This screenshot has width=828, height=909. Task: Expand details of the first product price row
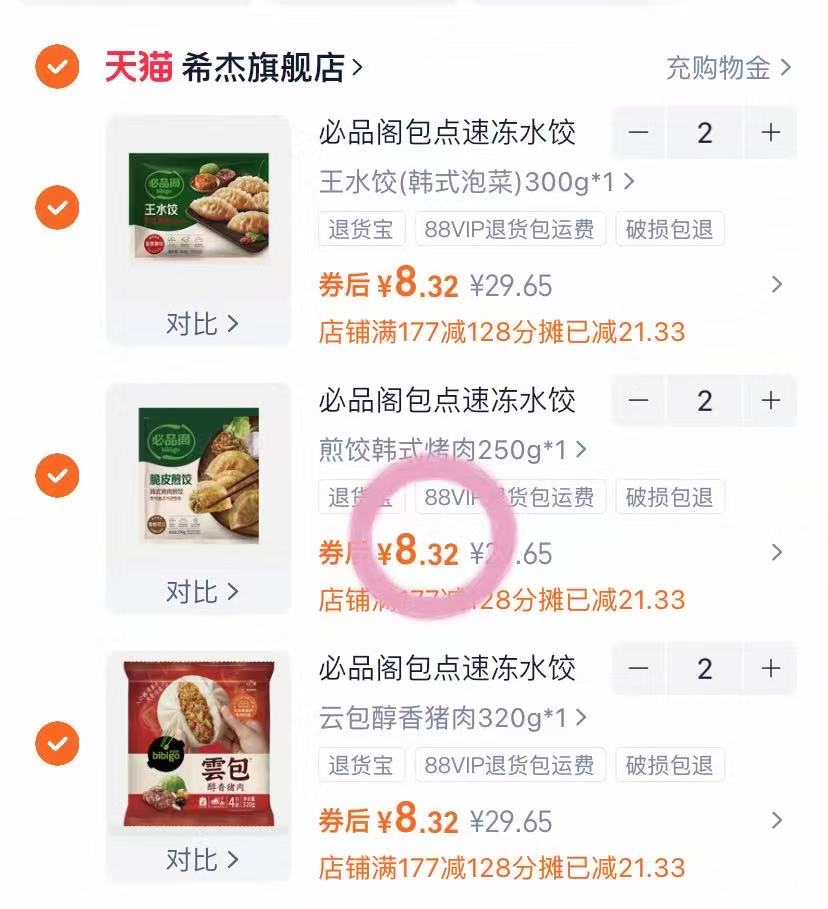click(776, 284)
